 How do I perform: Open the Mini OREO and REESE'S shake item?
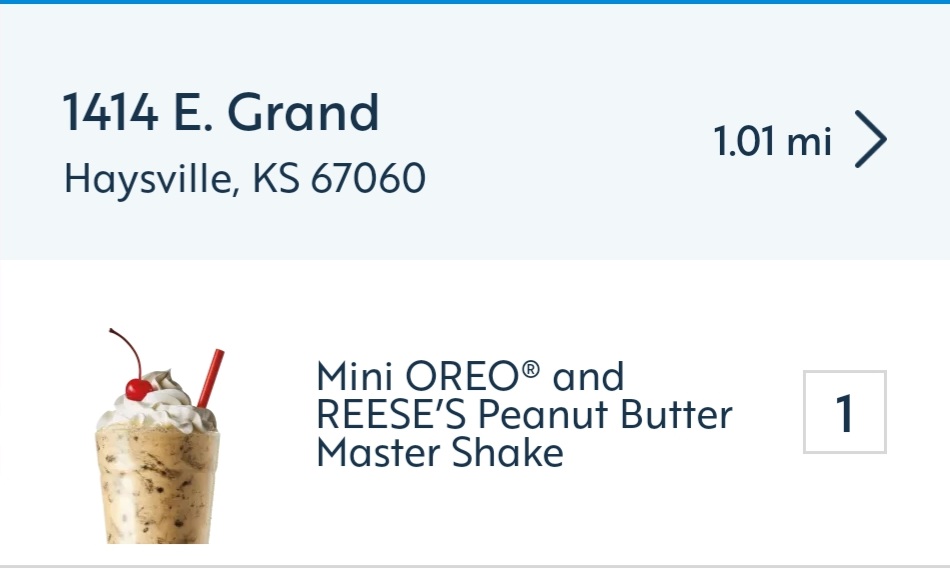tap(523, 414)
